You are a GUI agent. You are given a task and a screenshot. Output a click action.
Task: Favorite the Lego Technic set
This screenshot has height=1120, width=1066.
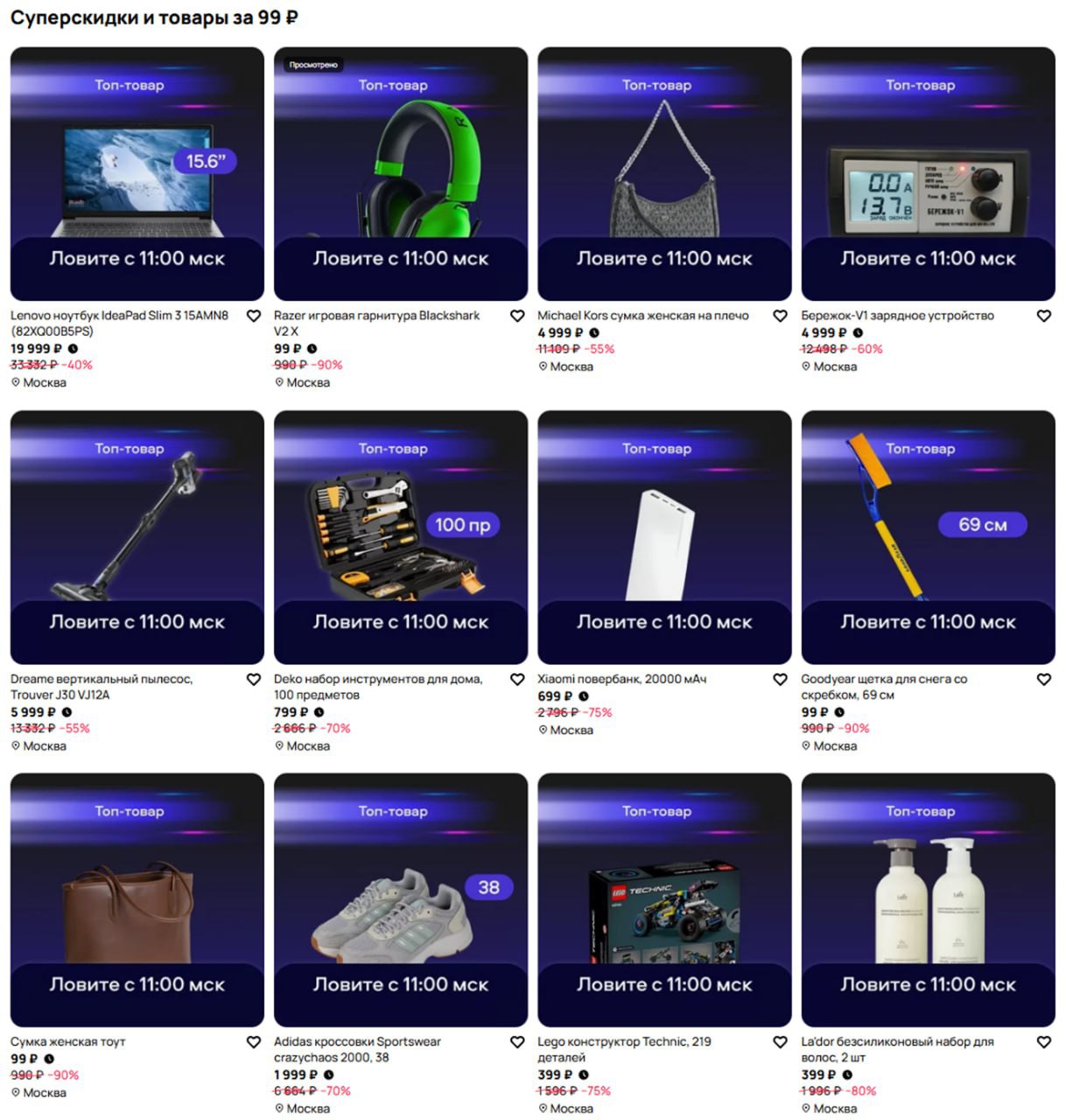click(781, 1042)
